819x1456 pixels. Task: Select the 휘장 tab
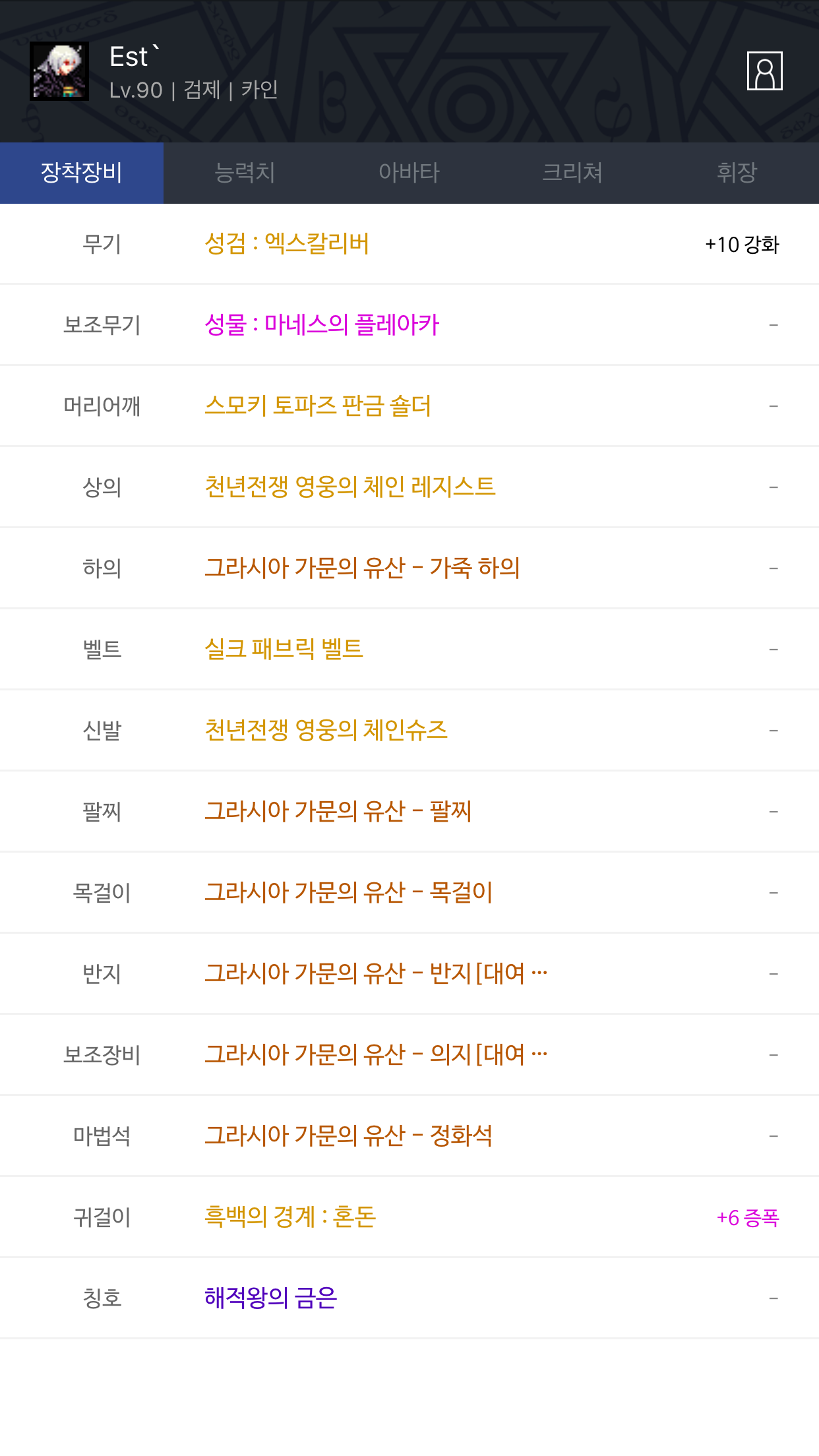737,173
